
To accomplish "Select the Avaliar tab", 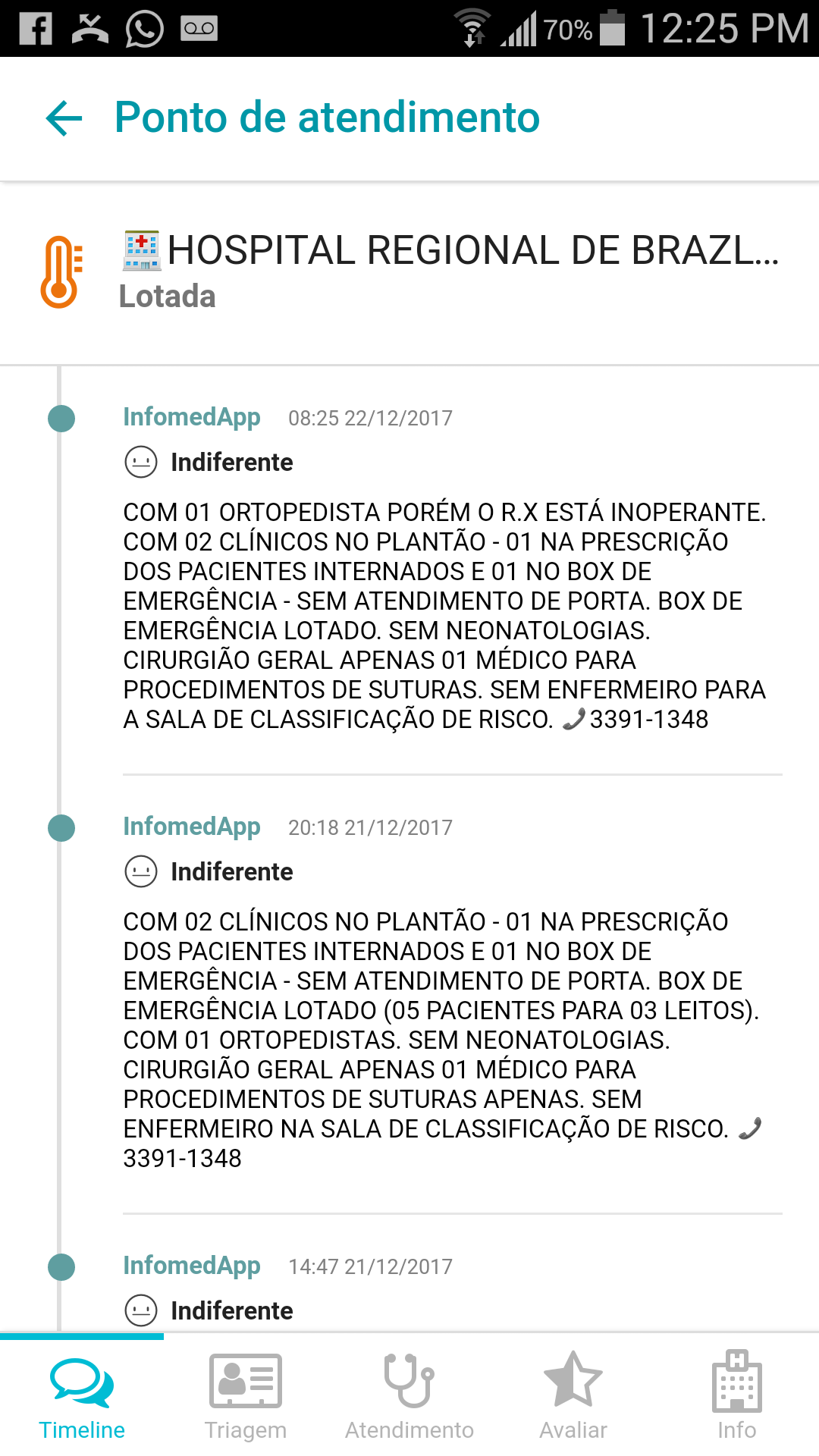I will (573, 1395).
